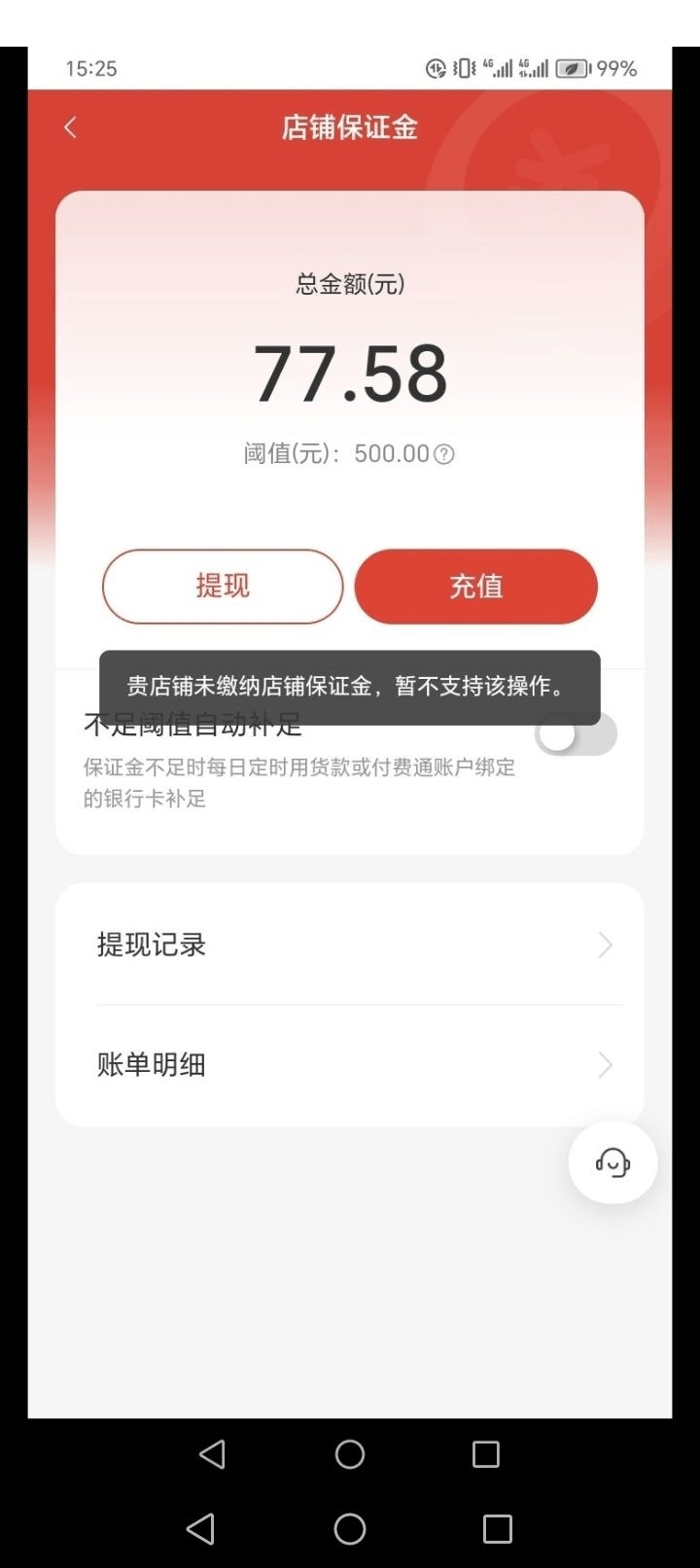Tap the 充值 recharge button
The width and height of the screenshot is (700, 1568).
click(x=475, y=586)
